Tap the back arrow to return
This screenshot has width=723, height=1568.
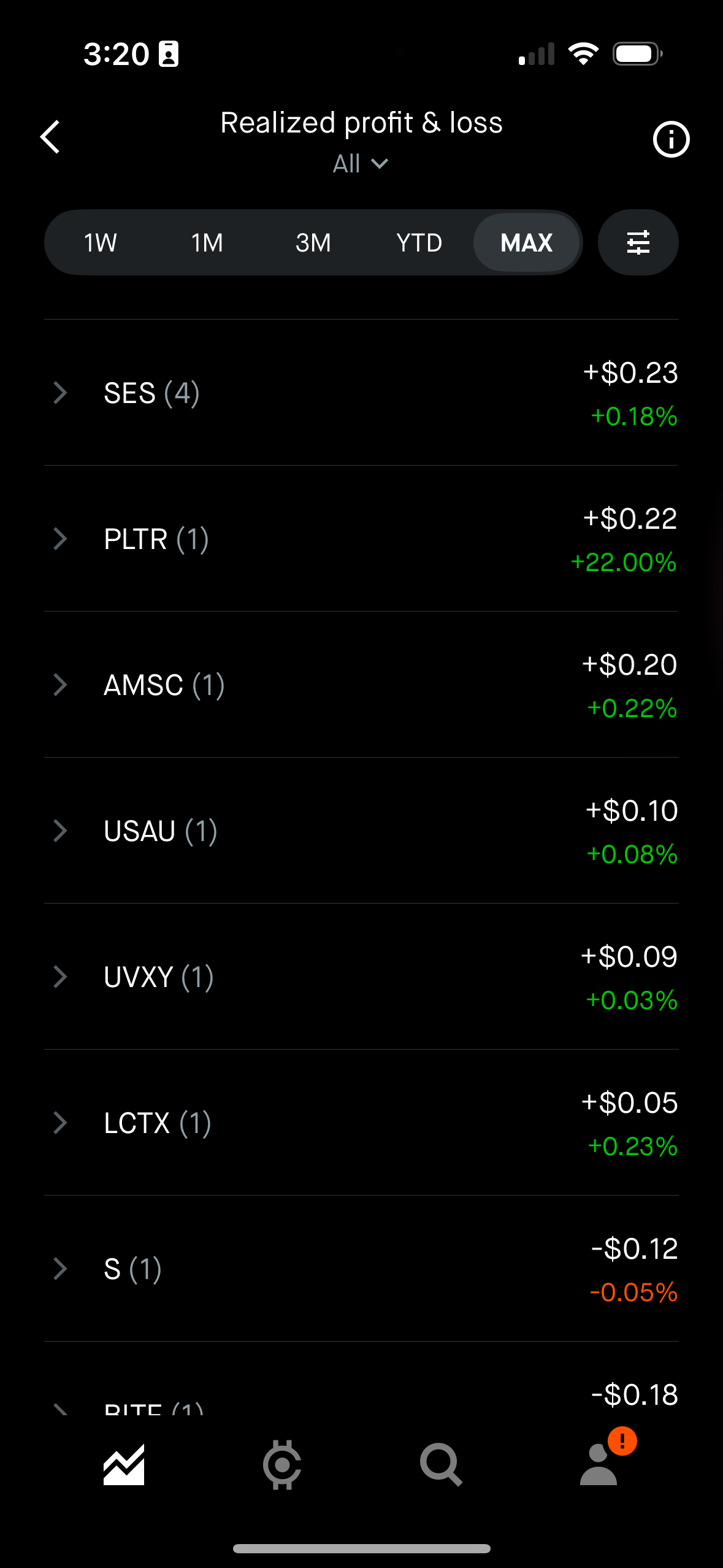click(50, 136)
